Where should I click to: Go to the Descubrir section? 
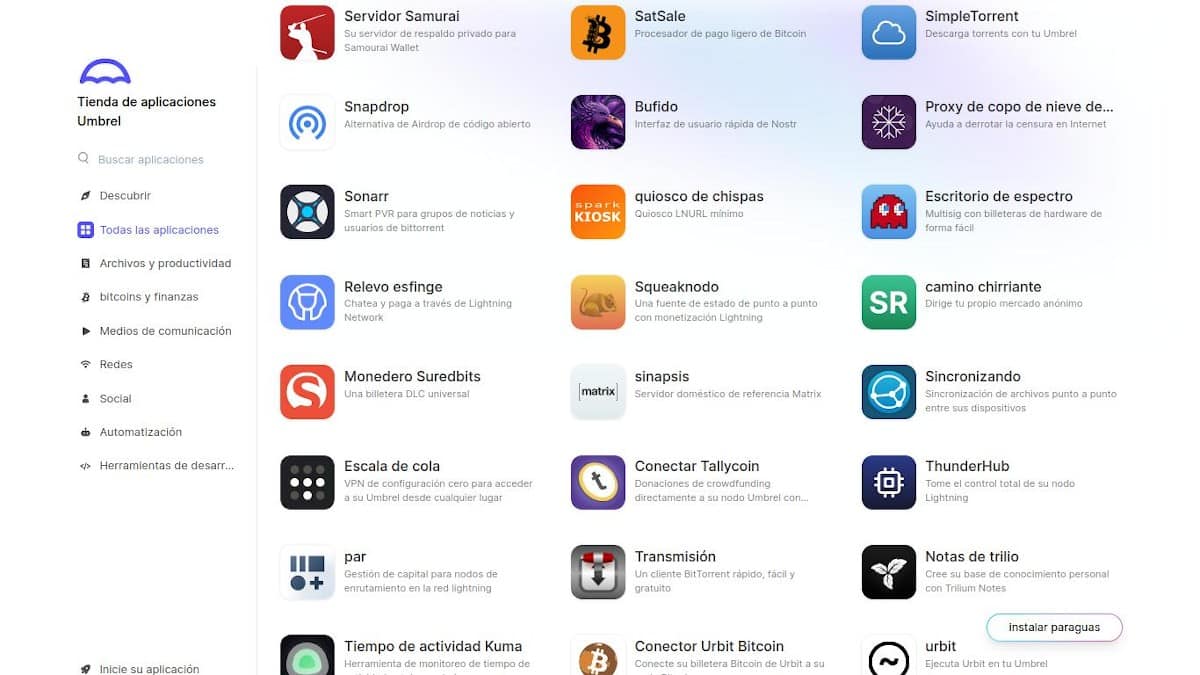[125, 196]
